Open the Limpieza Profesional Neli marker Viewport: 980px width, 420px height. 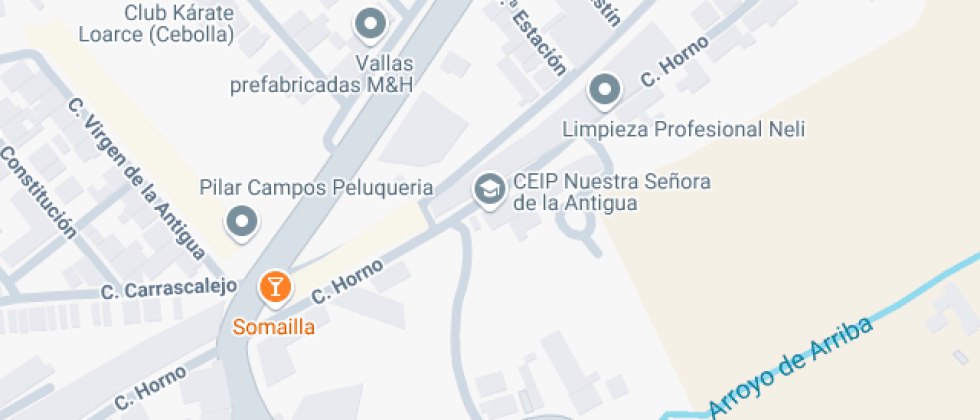[x=604, y=91]
